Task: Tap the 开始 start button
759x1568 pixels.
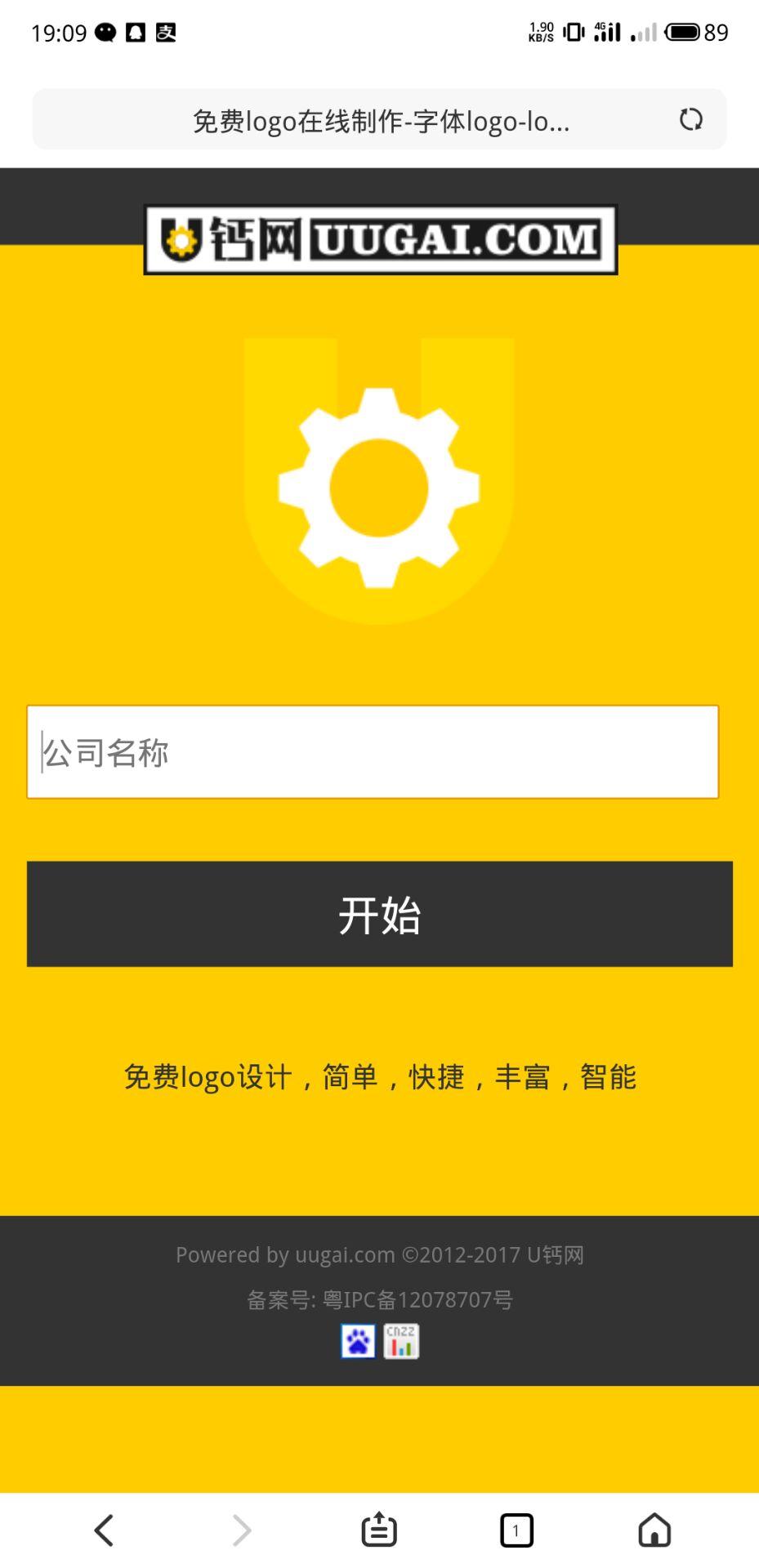Action: tap(379, 914)
